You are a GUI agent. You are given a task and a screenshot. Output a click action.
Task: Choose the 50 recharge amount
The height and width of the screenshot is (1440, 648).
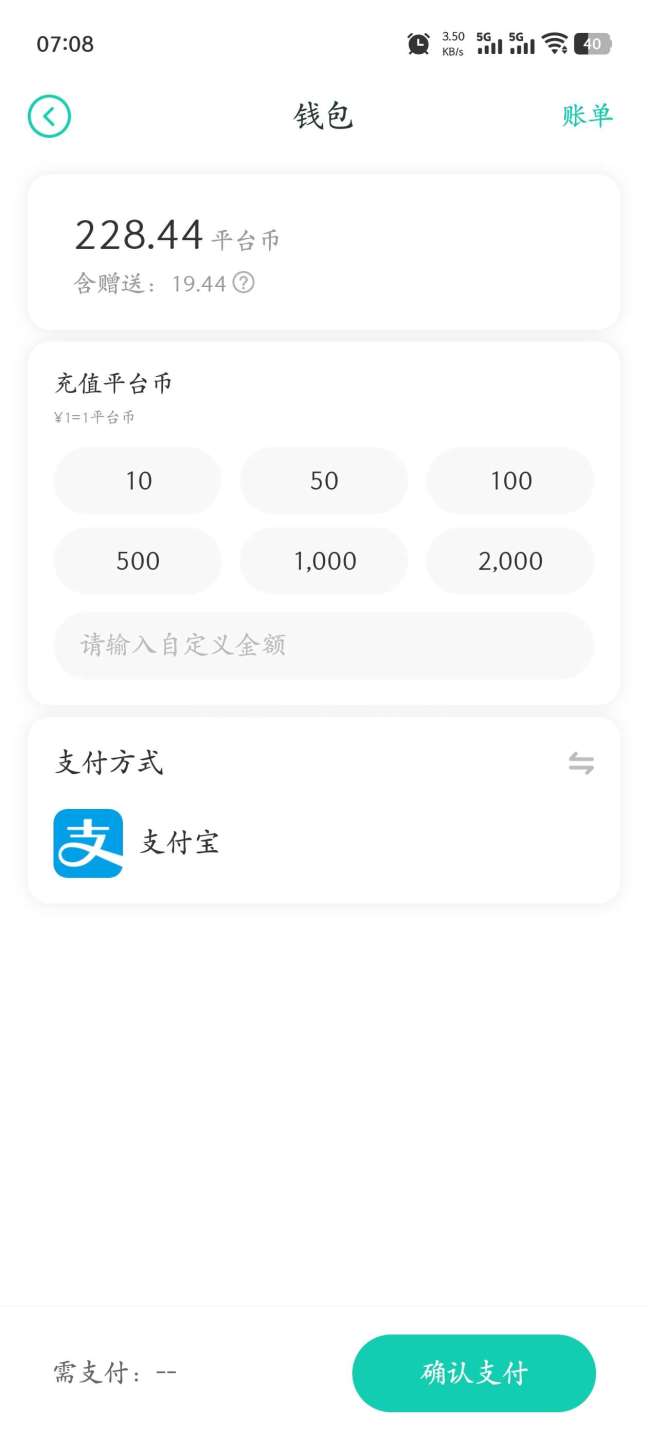pyautogui.click(x=324, y=481)
